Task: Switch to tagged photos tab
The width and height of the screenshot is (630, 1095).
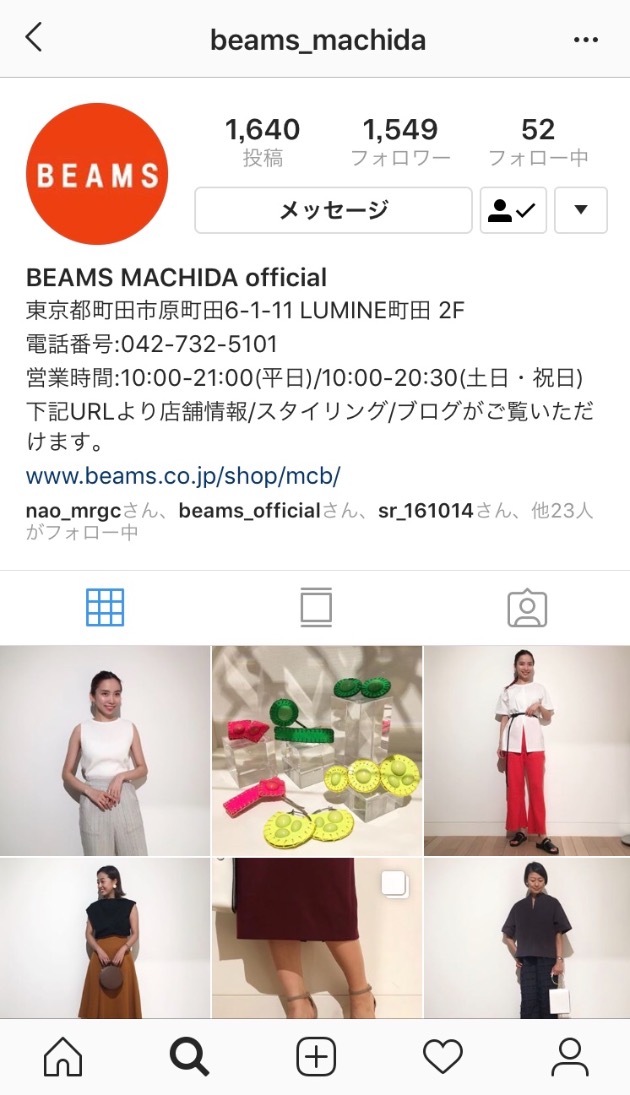Action: tap(527, 607)
